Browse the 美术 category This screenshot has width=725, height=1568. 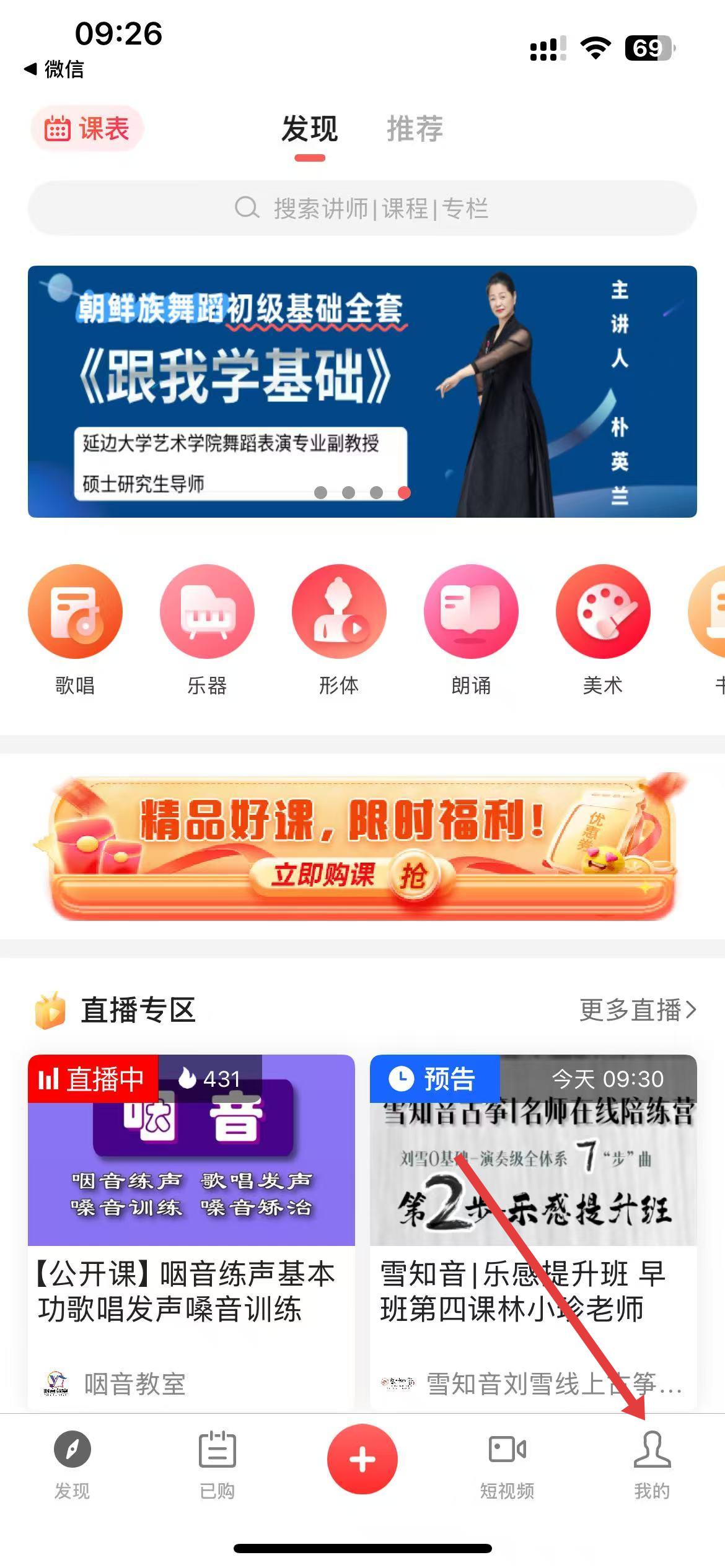pos(602,629)
